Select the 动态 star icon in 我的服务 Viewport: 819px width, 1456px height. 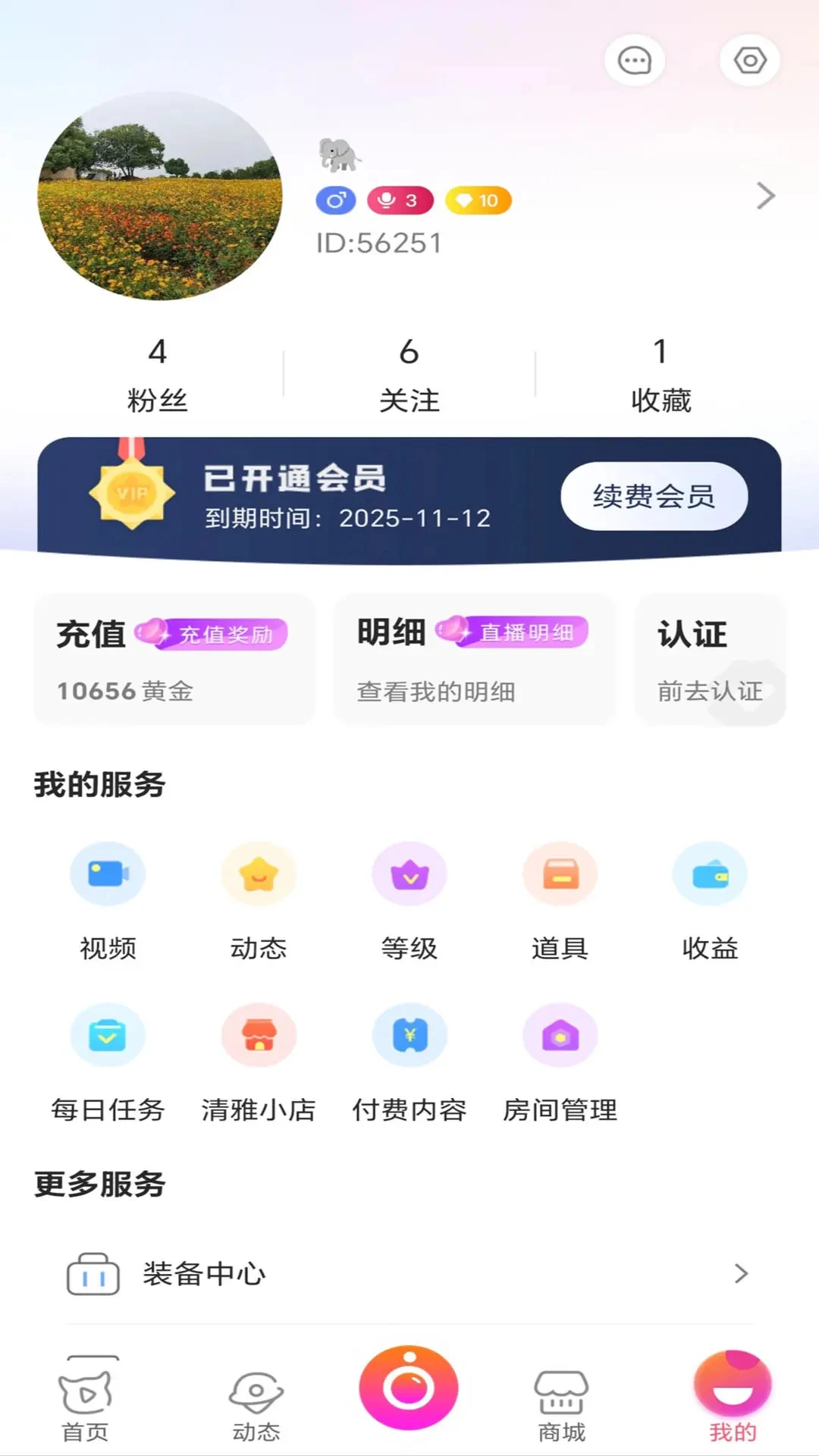click(258, 874)
